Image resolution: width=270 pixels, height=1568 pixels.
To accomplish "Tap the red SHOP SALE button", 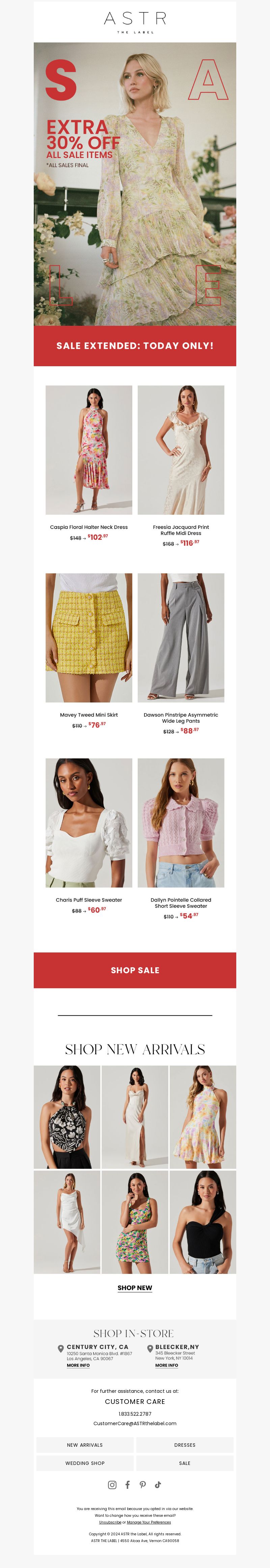I will [x=135, y=970].
